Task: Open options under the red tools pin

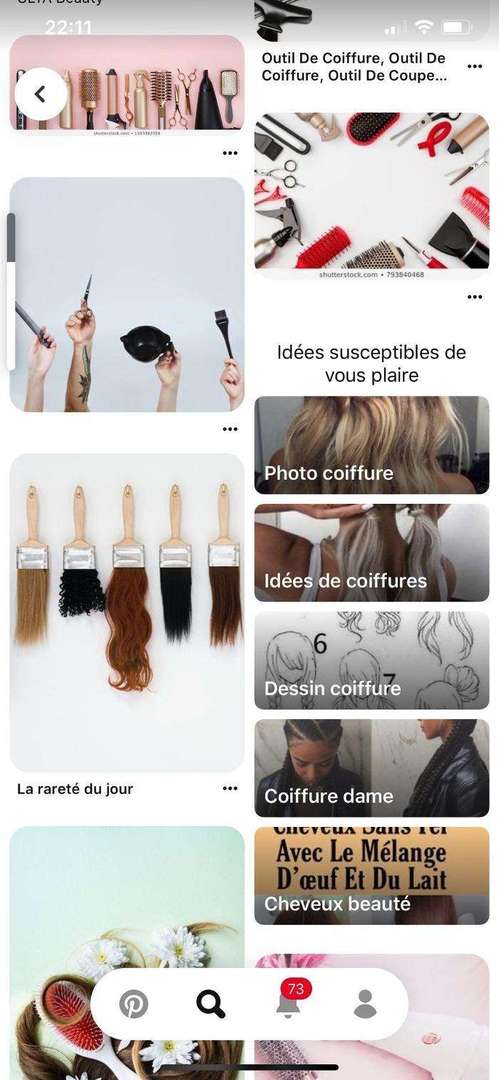Action: point(475,297)
